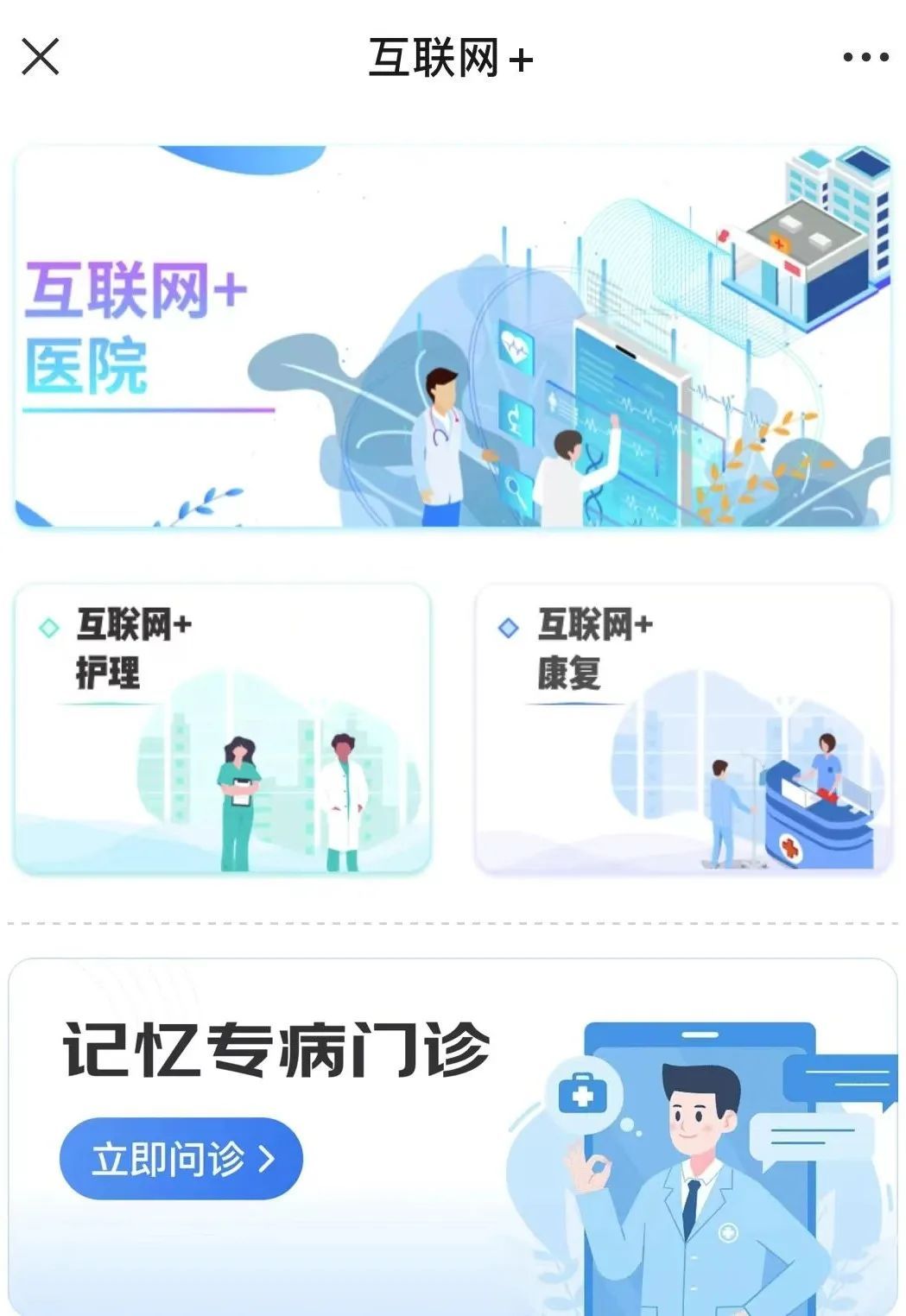Open the 互联网+护理 card

(222, 730)
